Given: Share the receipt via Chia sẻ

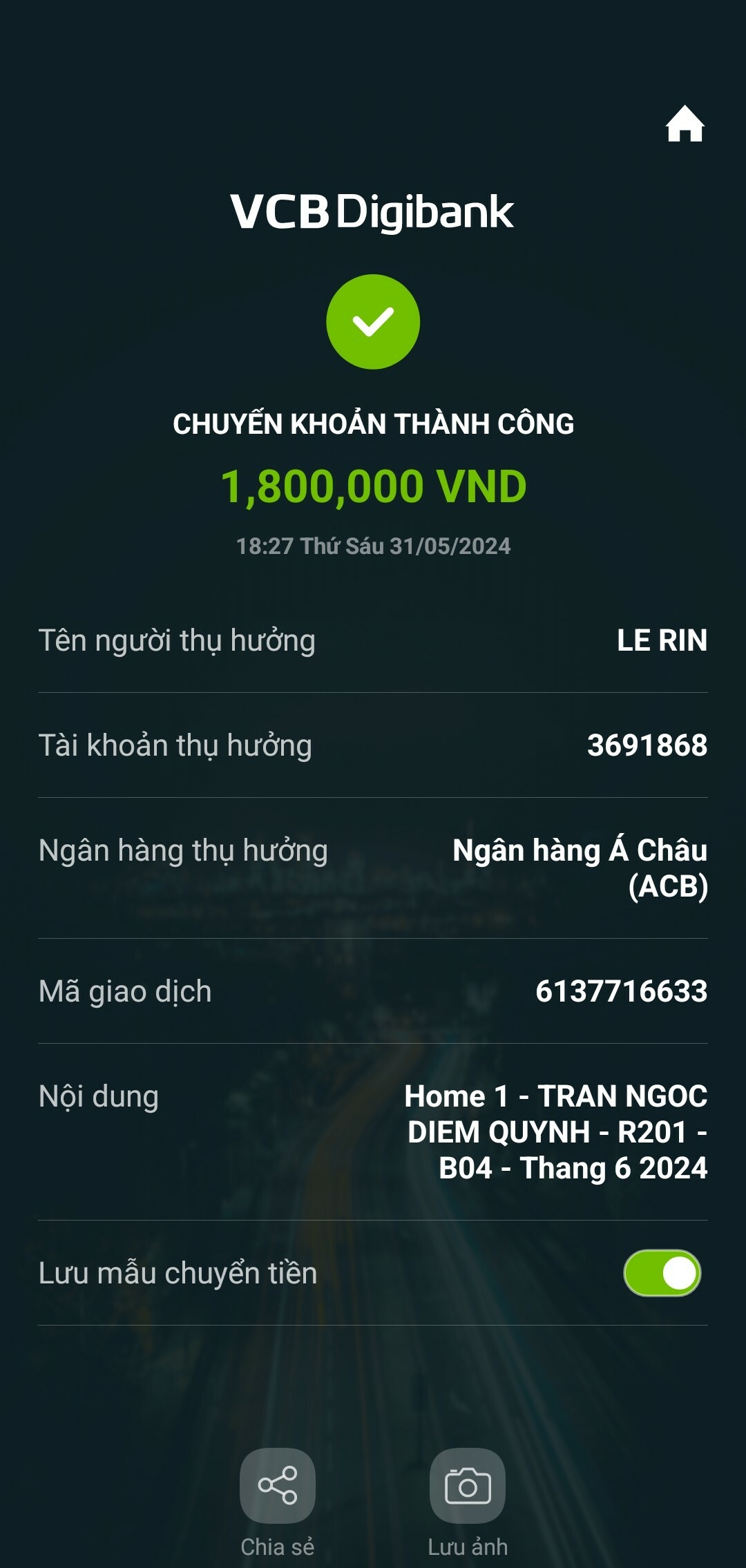Looking at the screenshot, I should pyautogui.click(x=278, y=1485).
